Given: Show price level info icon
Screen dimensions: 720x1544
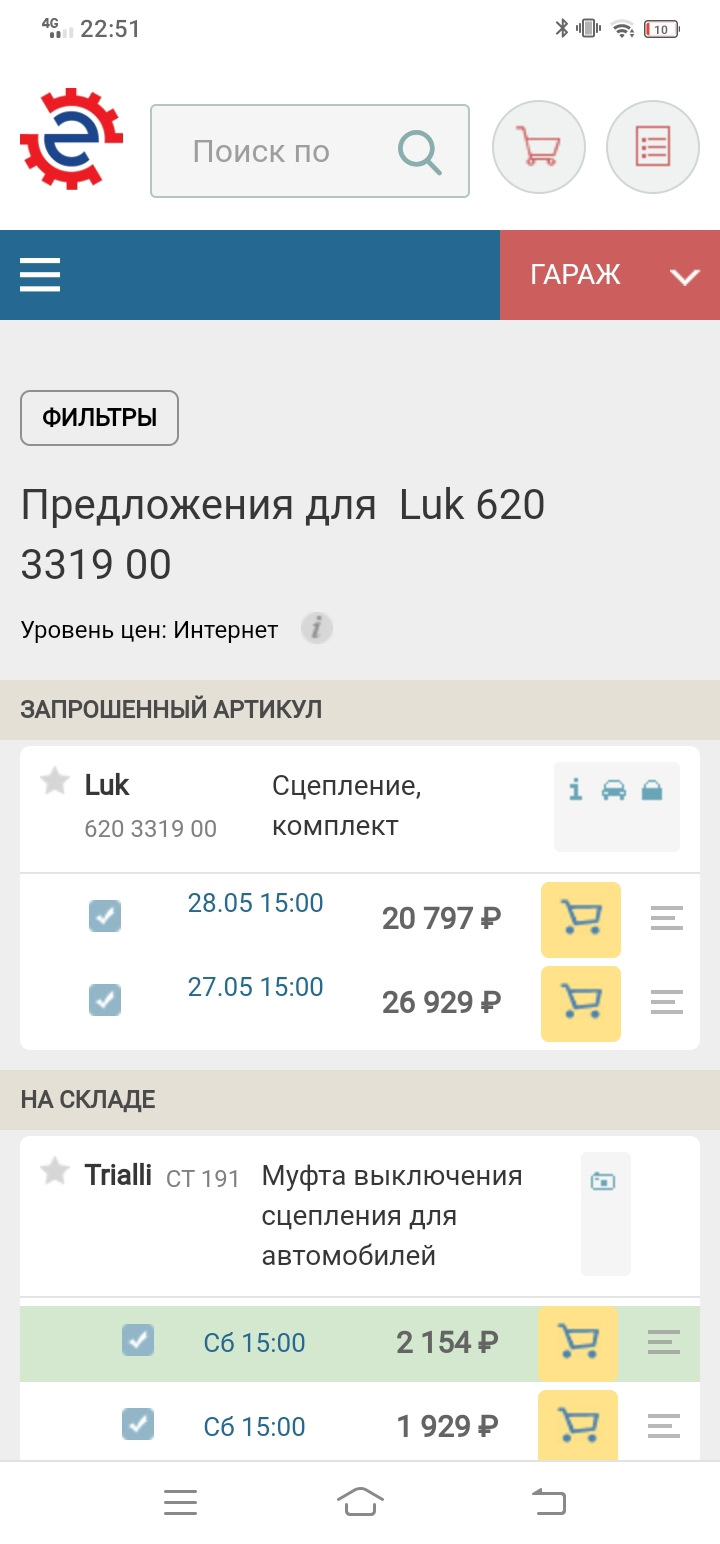Looking at the screenshot, I should (317, 629).
